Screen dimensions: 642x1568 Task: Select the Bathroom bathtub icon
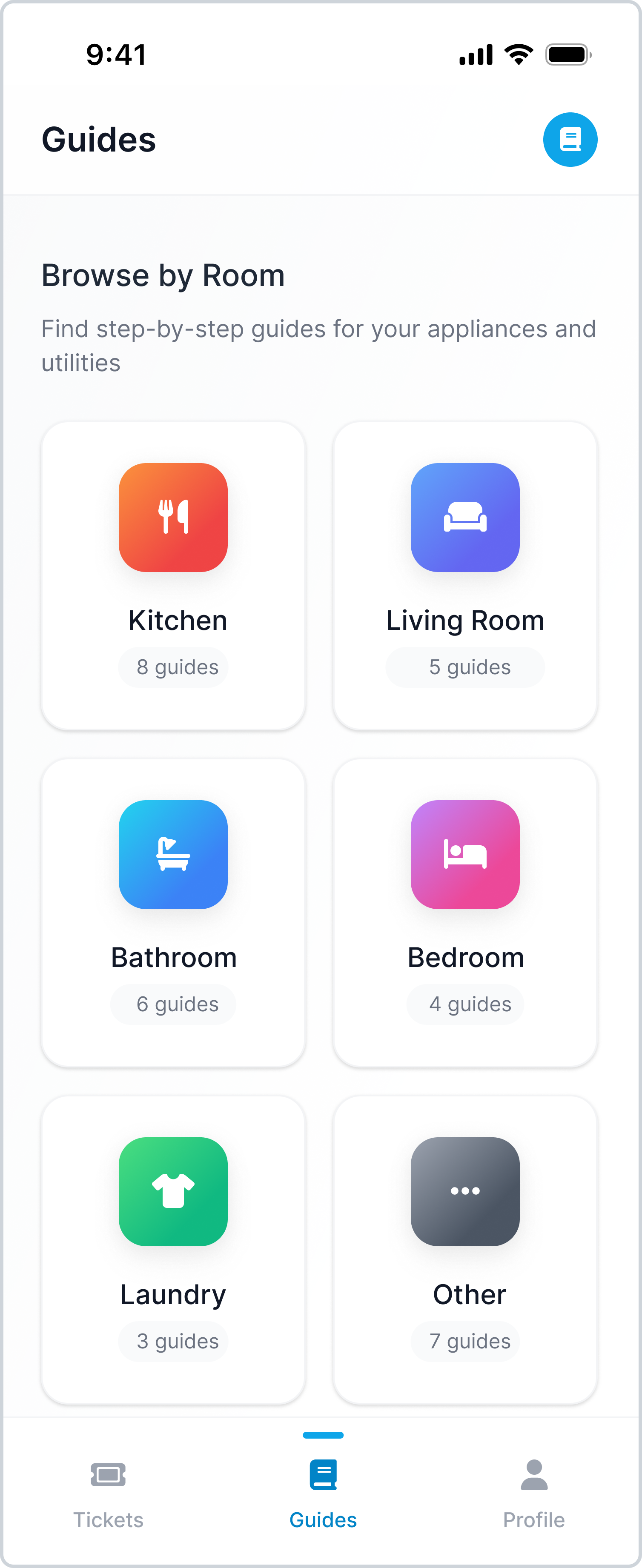pos(173,855)
